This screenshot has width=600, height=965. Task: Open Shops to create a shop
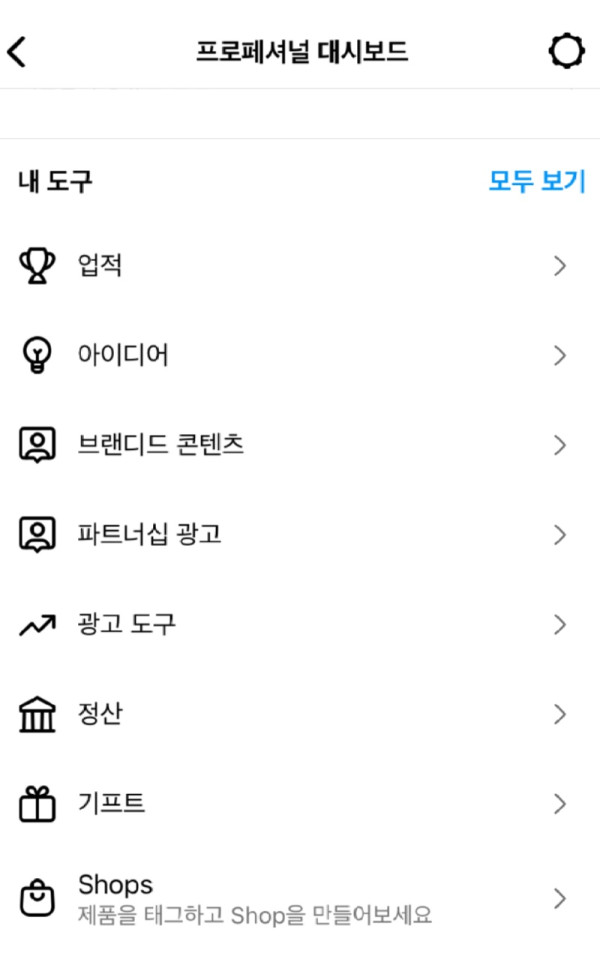tap(300, 898)
